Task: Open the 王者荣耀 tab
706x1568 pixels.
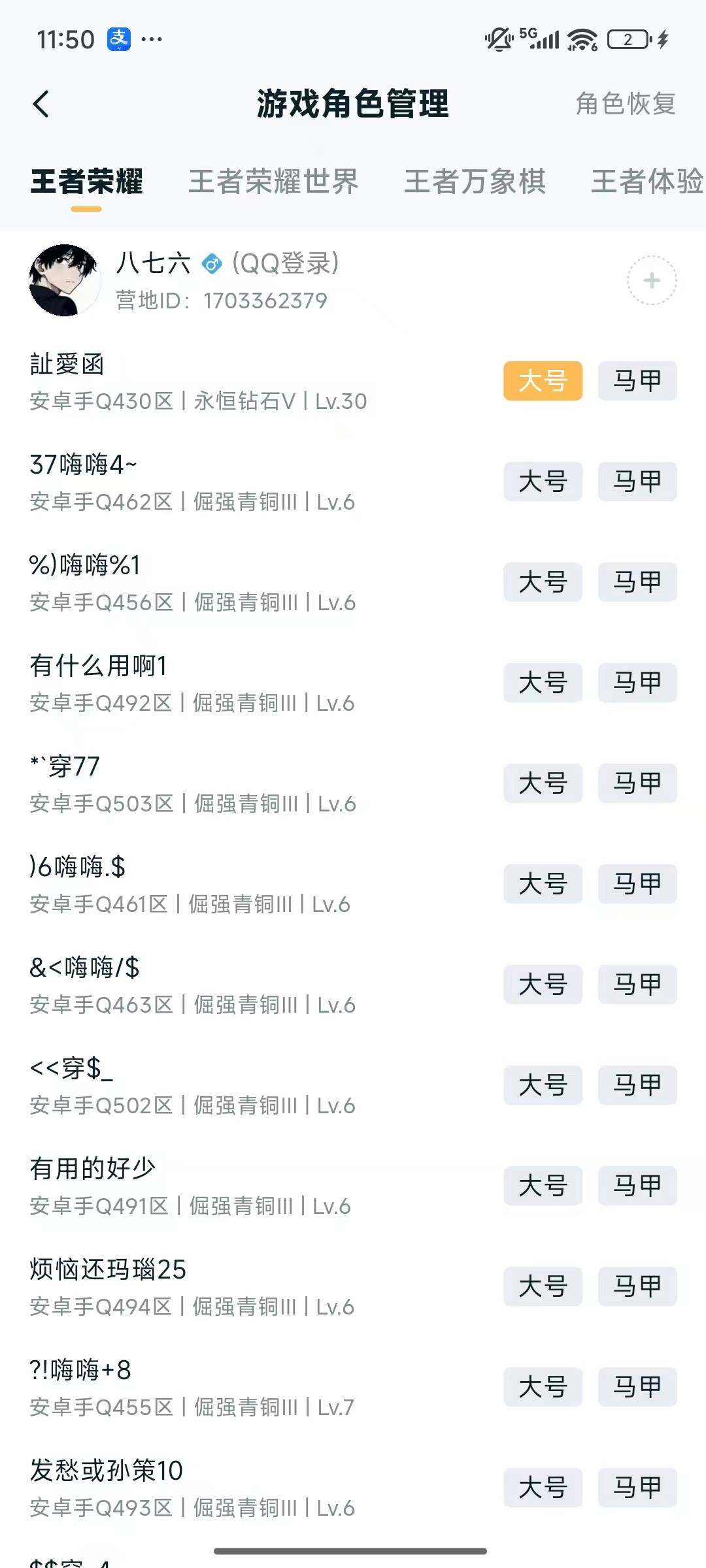Action: [x=86, y=181]
